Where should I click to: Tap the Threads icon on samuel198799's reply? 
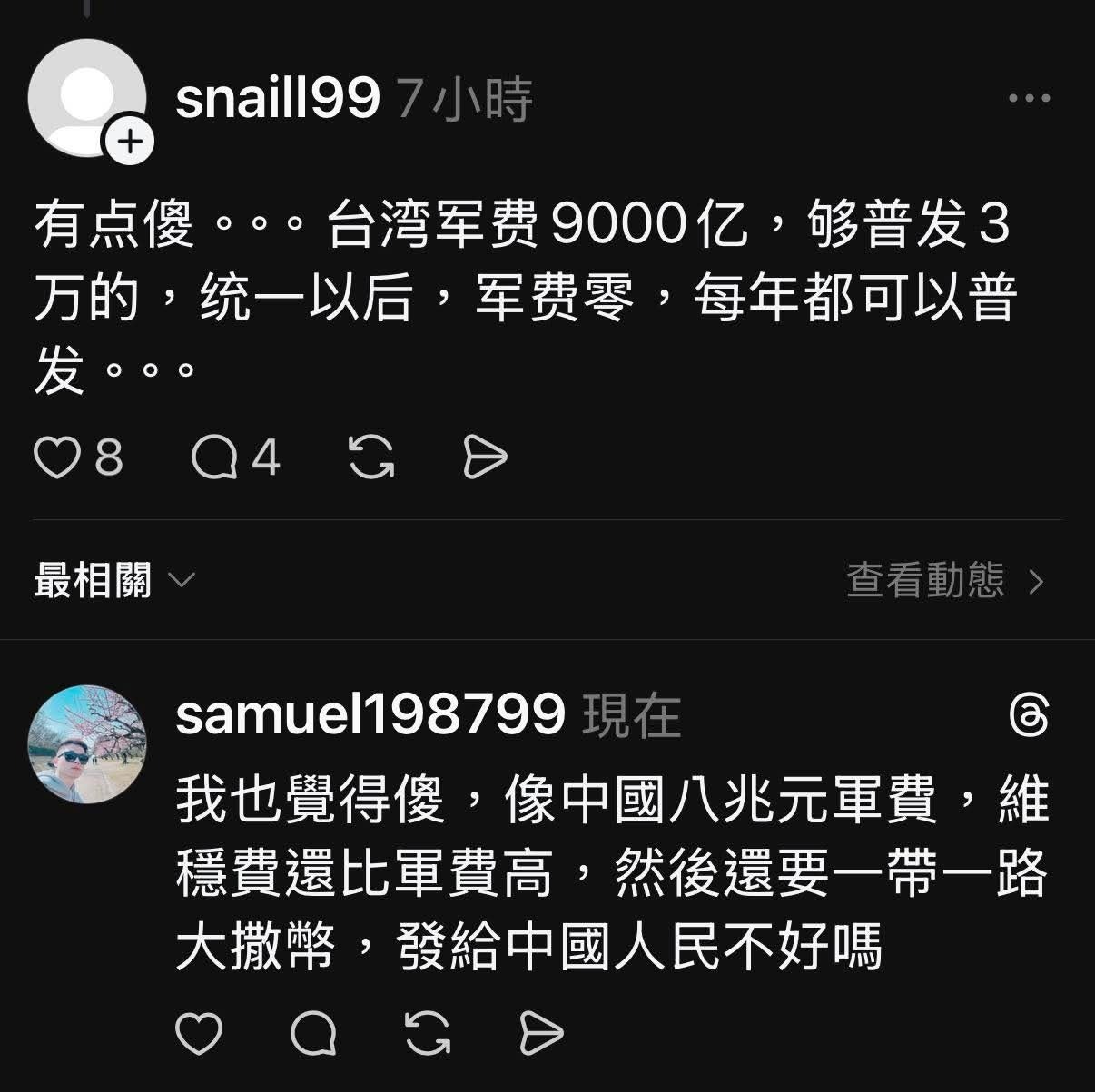pyautogui.click(x=1030, y=717)
